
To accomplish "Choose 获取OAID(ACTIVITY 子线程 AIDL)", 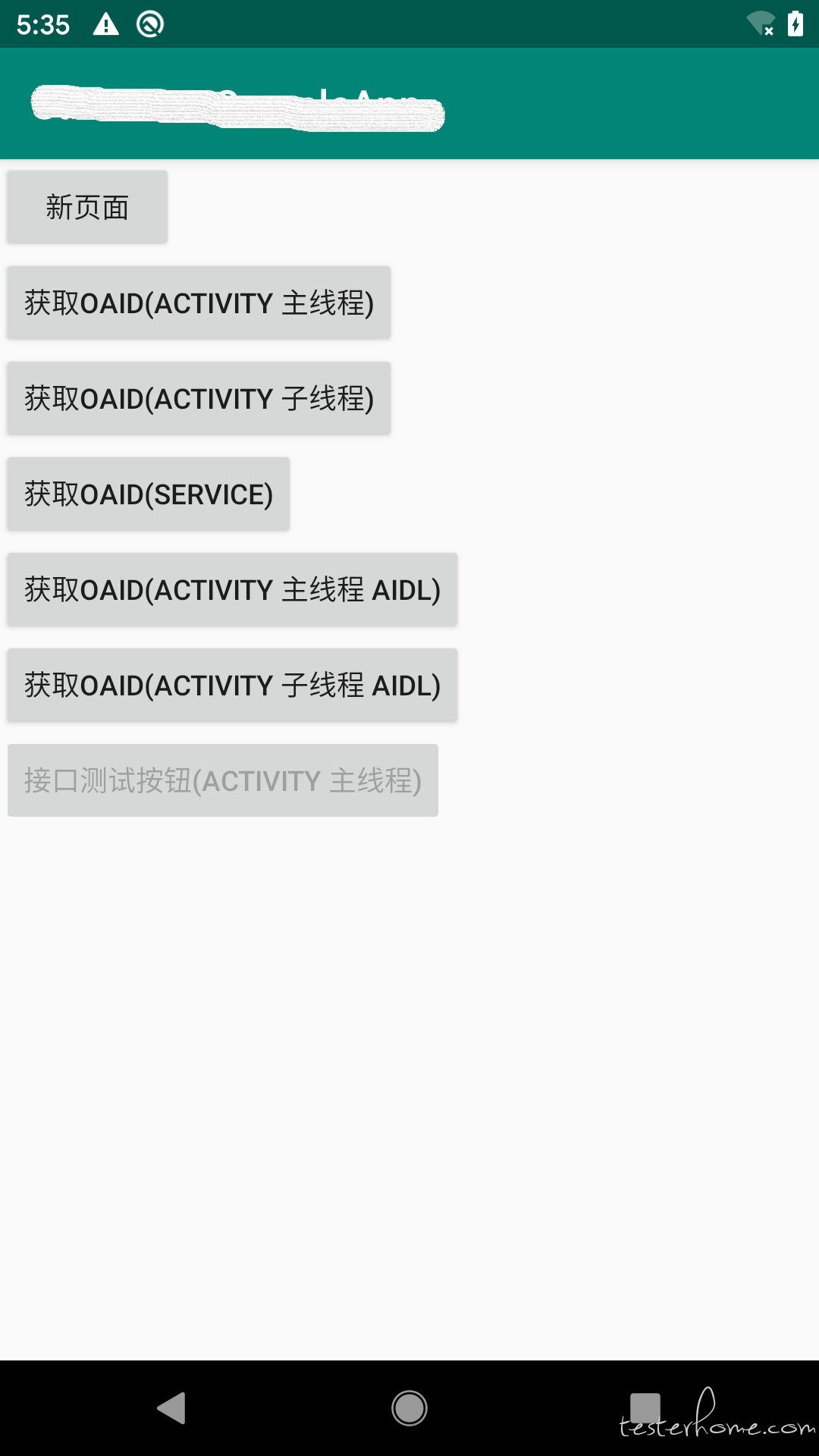I will pyautogui.click(x=232, y=685).
